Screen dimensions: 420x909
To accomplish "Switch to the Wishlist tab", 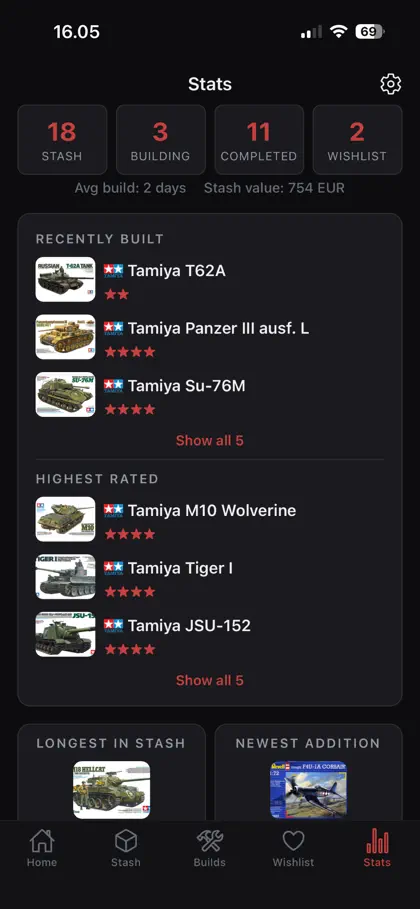I will pyautogui.click(x=293, y=848).
